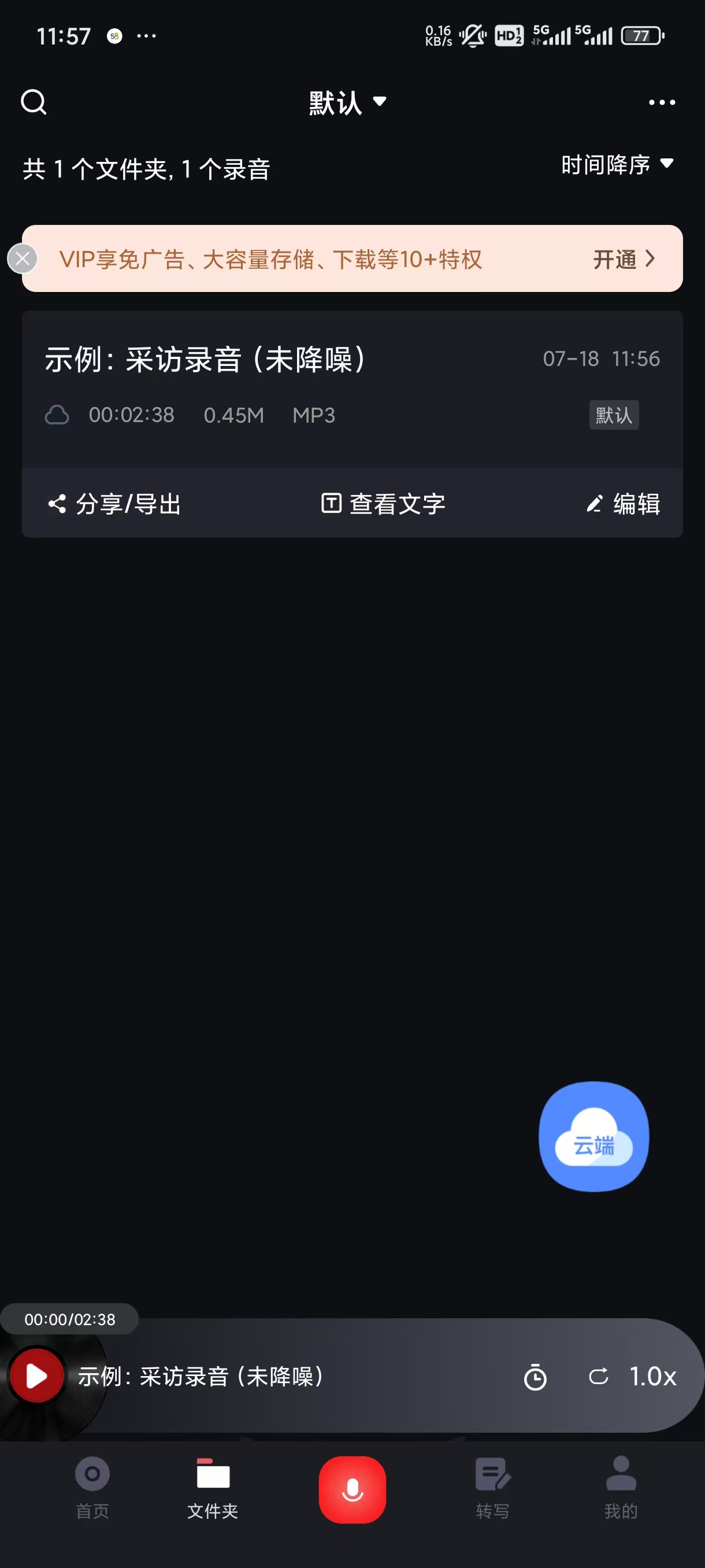Tap 分享/导出 to share the recording
The image size is (705, 1568).
click(x=114, y=504)
